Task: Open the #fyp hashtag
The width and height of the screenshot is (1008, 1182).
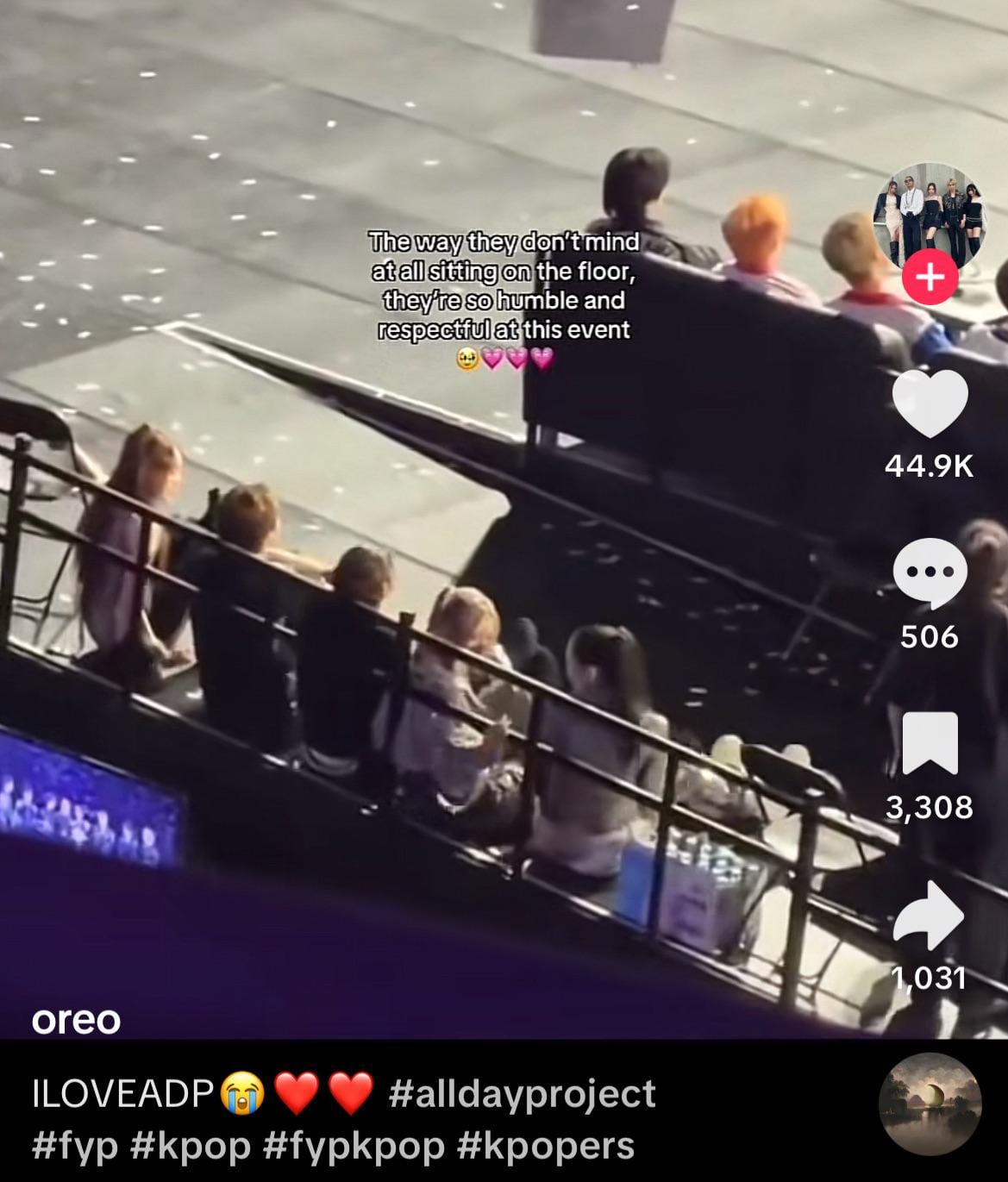Action: point(76,1146)
